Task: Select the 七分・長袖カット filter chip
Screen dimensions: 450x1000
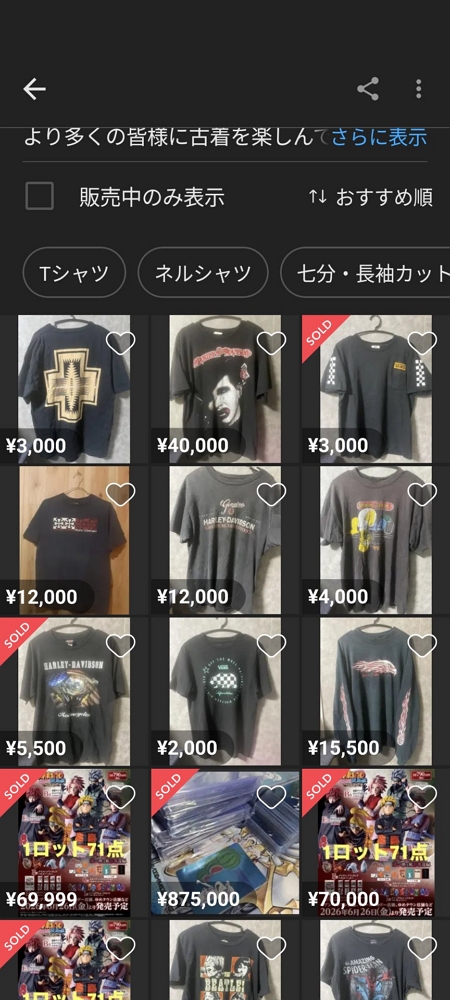Action: coord(365,273)
